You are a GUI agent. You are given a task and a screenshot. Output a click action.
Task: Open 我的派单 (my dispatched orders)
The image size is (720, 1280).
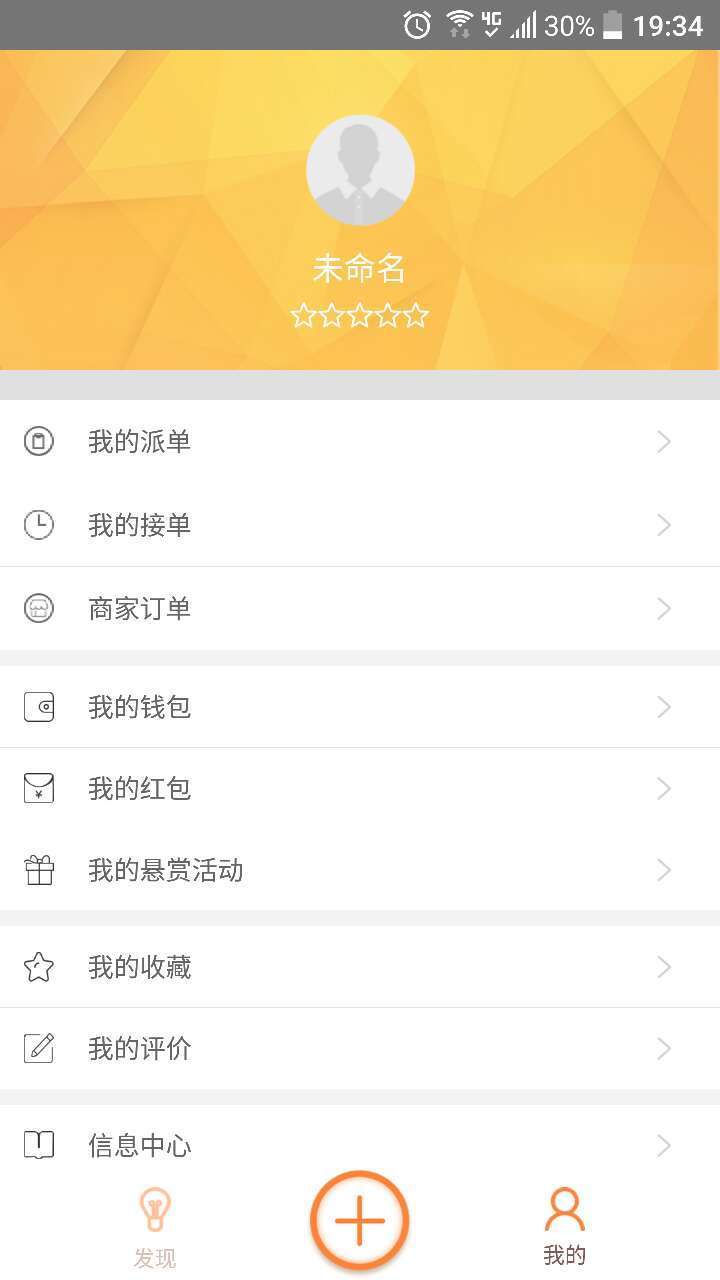point(360,442)
